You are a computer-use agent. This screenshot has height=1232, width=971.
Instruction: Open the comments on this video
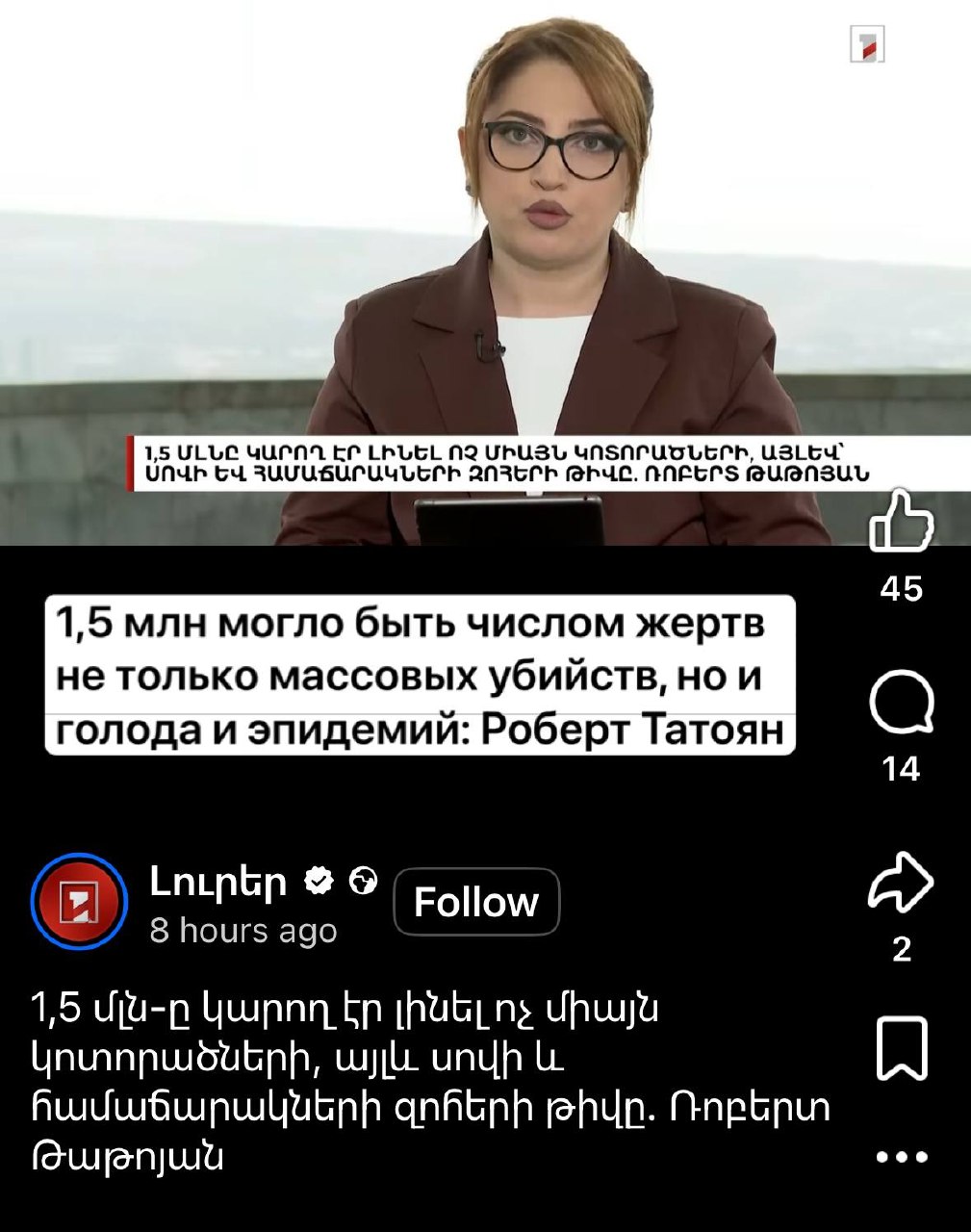(x=901, y=702)
